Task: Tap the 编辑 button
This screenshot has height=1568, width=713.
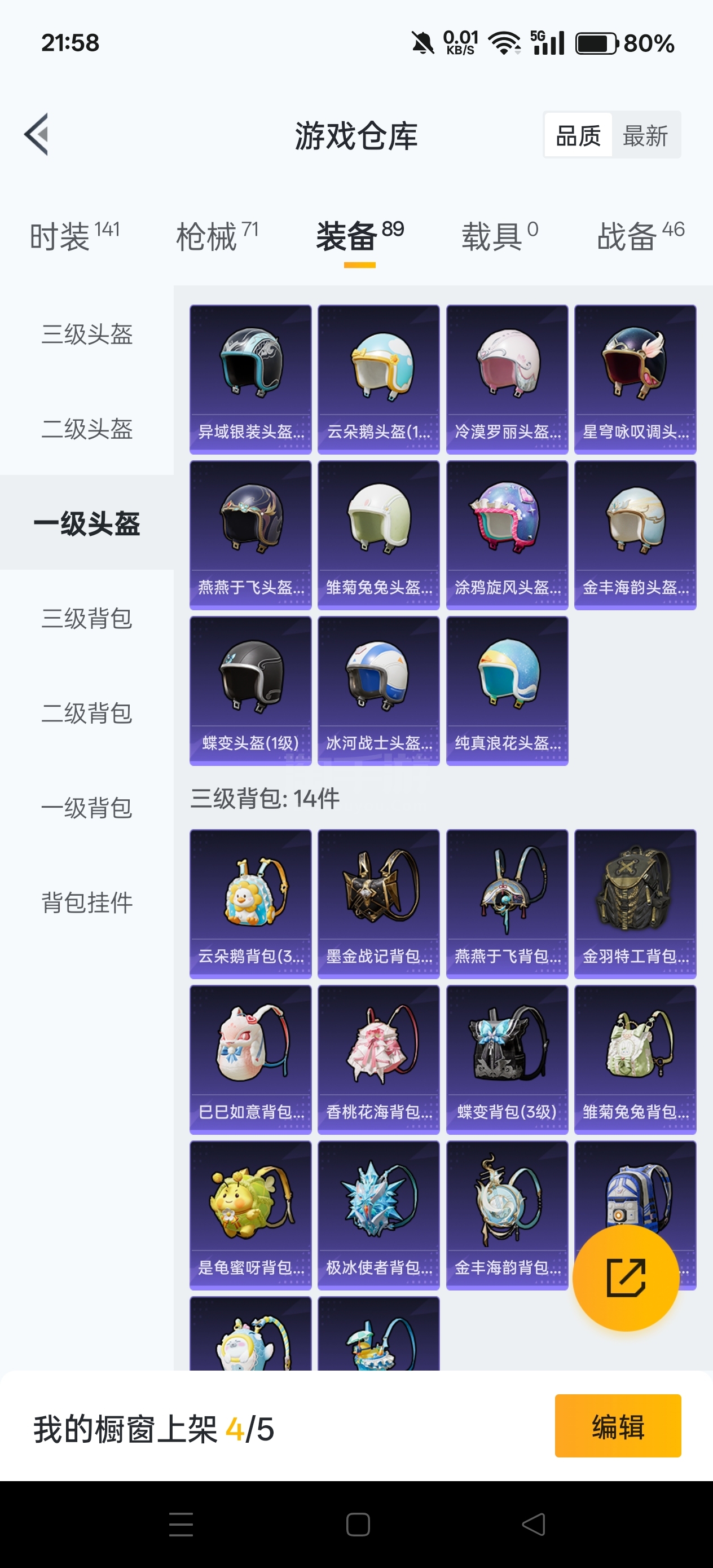Action: pyautogui.click(x=618, y=1425)
